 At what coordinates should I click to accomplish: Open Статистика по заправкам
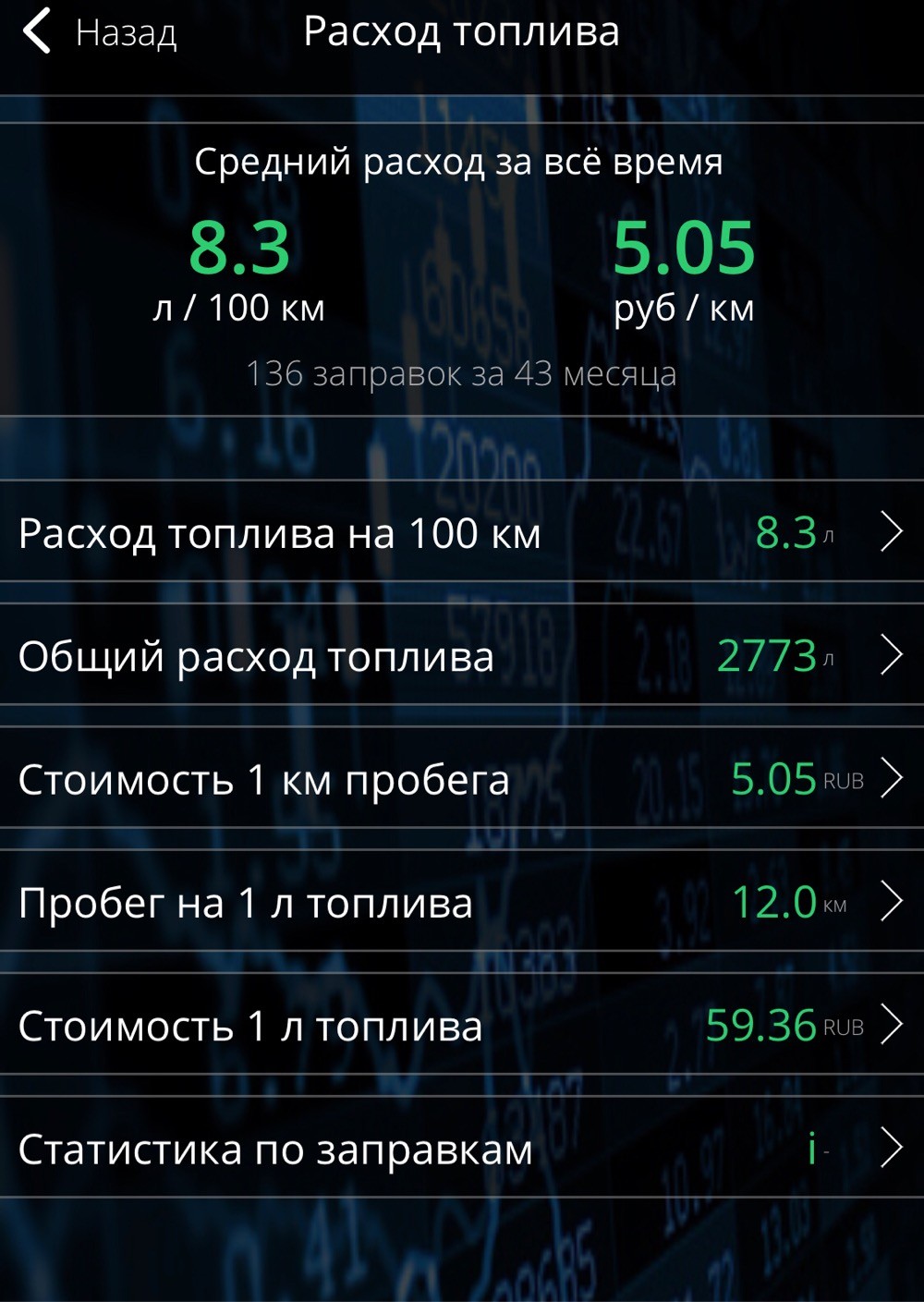[x=462, y=1148]
